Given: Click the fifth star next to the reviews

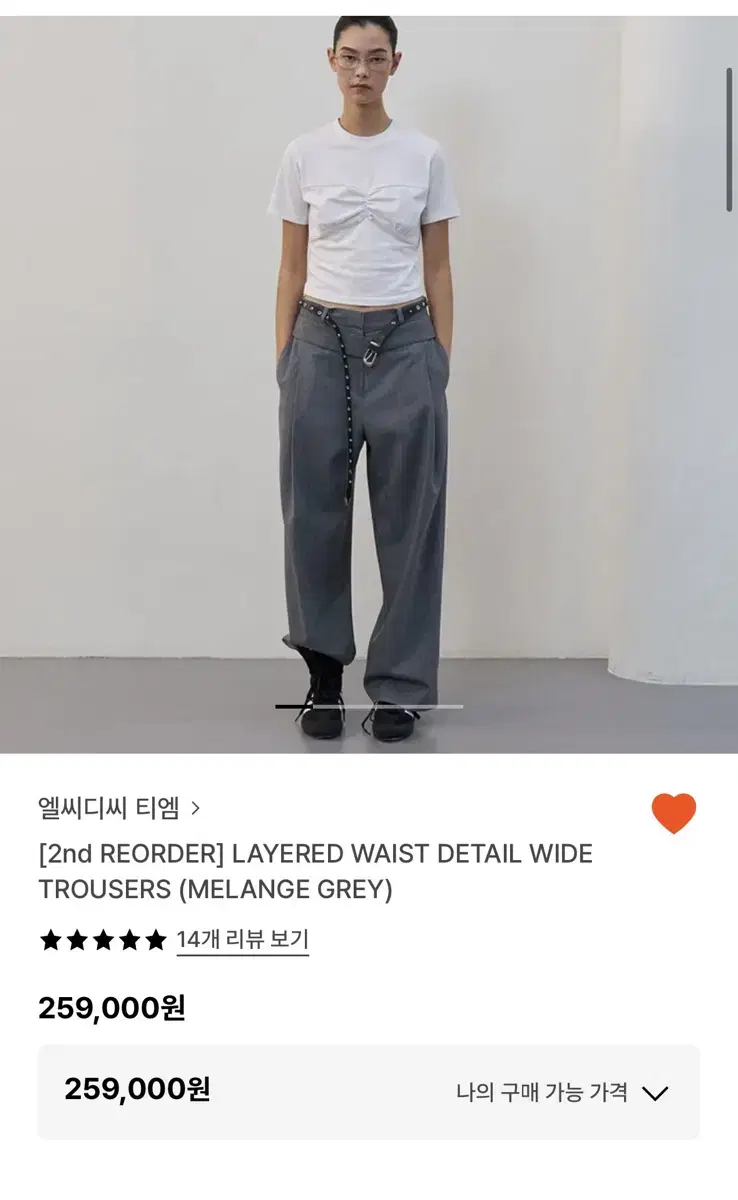Looking at the screenshot, I should tap(148, 940).
